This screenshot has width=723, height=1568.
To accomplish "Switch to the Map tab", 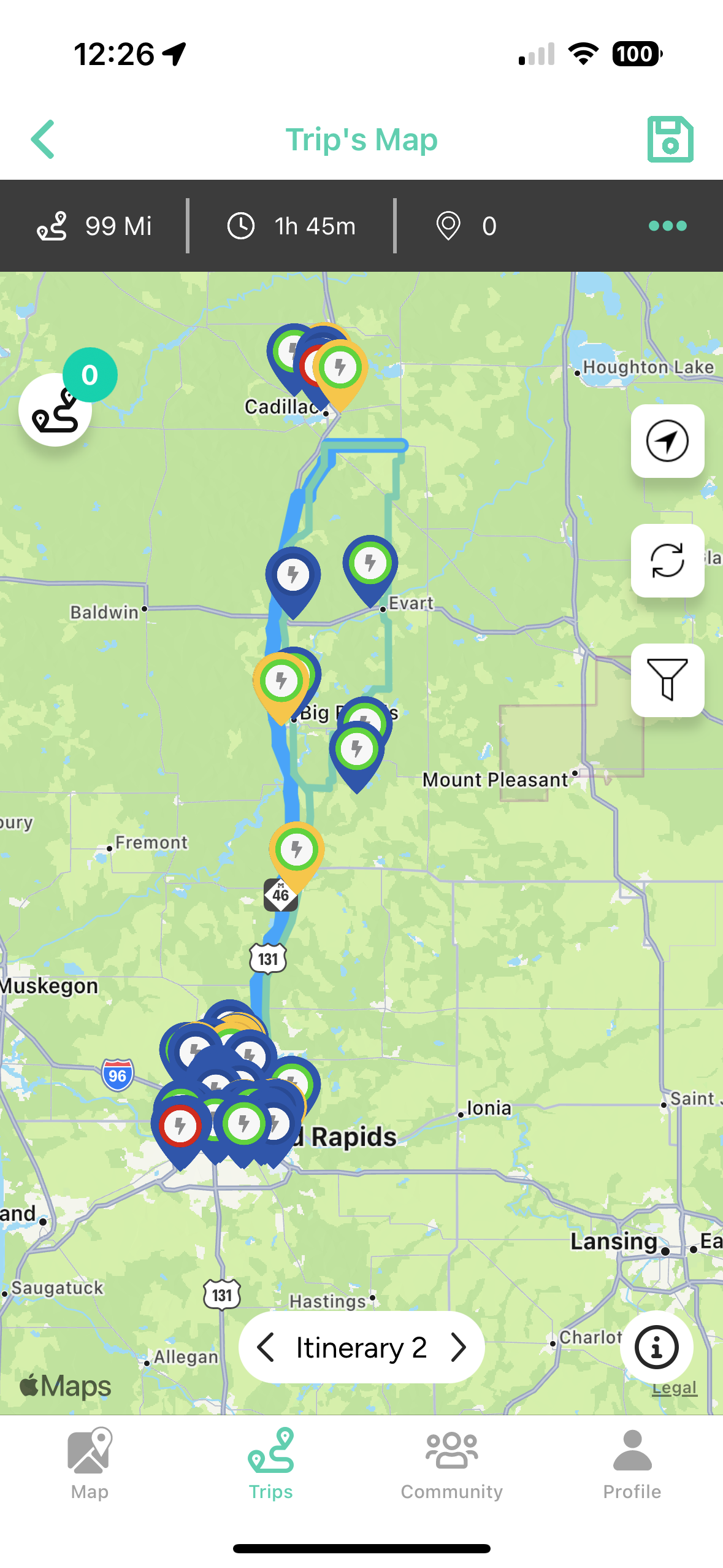I will tap(90, 1464).
